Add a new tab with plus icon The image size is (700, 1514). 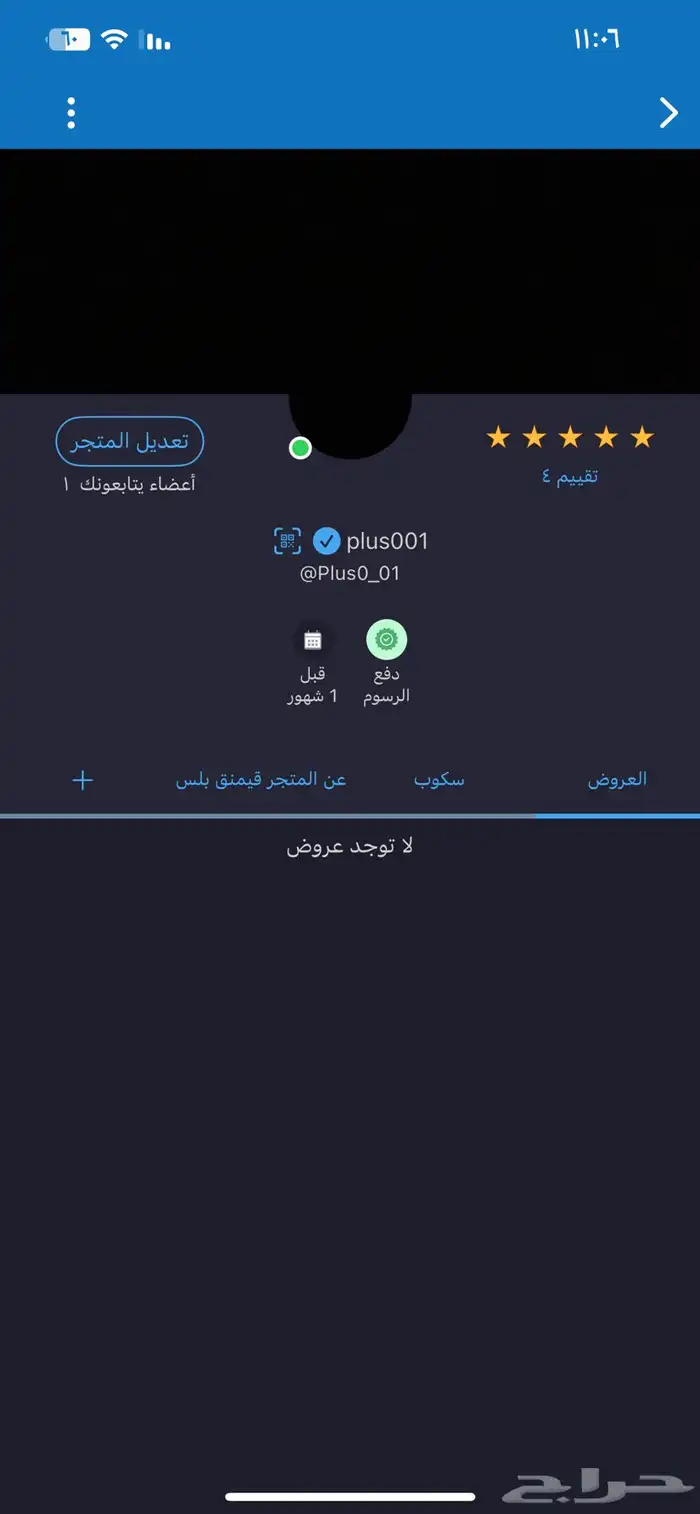[x=83, y=780]
